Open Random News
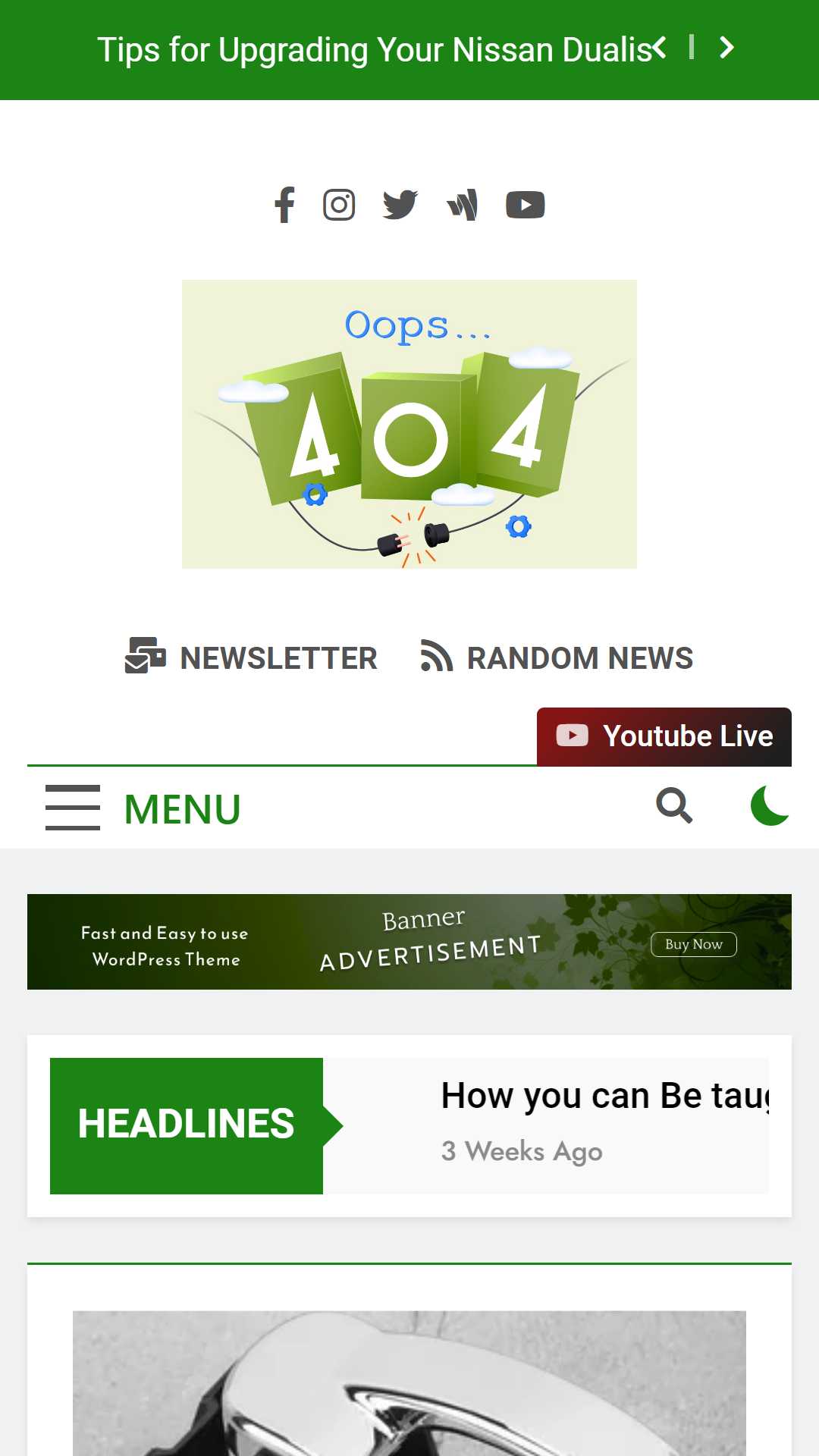The image size is (819, 1456). pos(557,657)
